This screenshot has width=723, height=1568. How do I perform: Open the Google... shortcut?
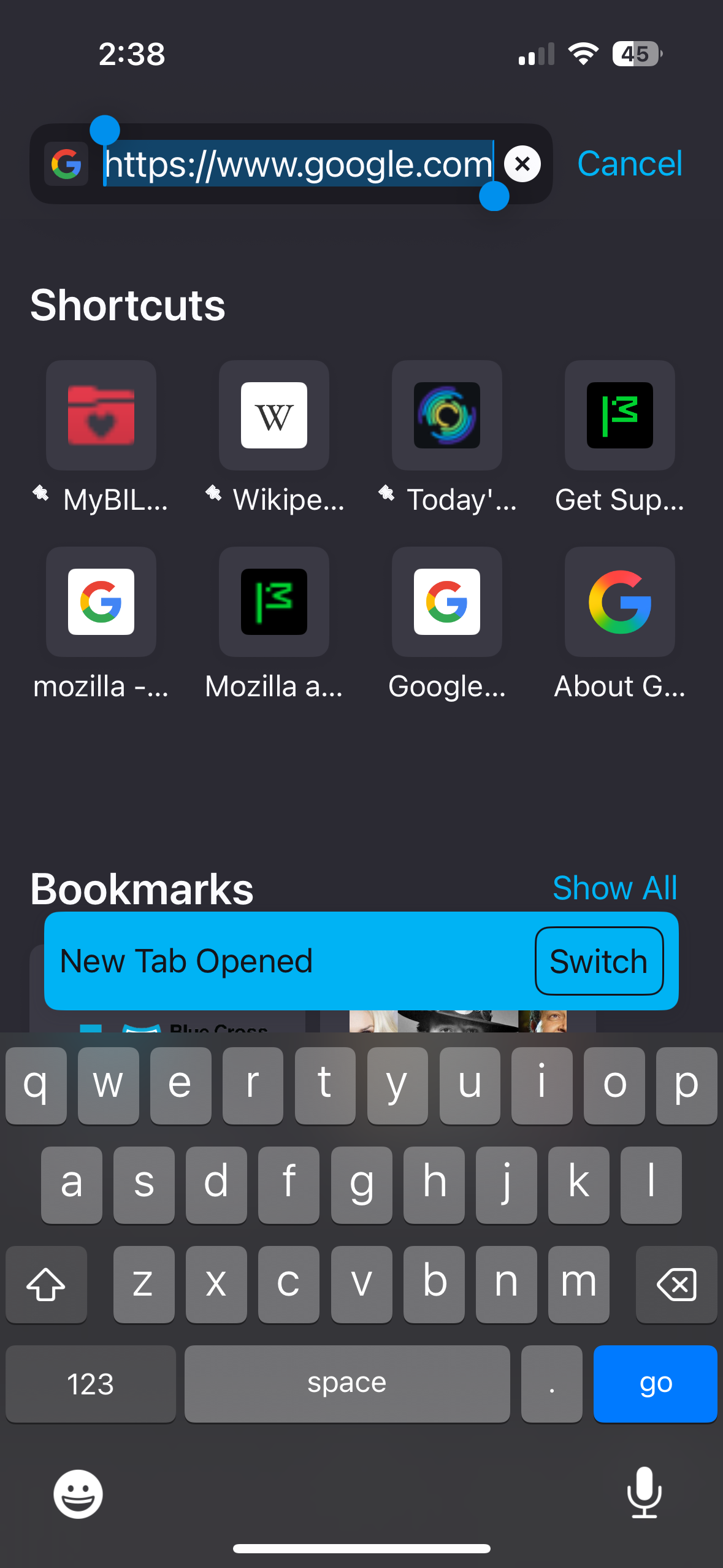(x=447, y=602)
